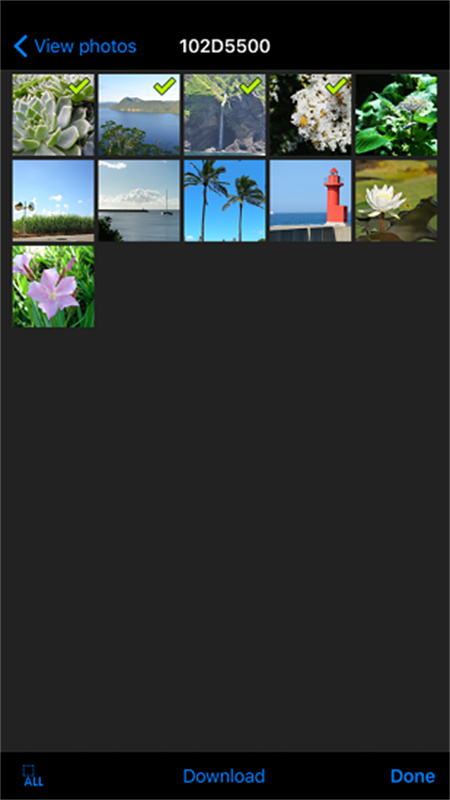Select the pink flower photo
450x800 pixels.
(x=54, y=286)
